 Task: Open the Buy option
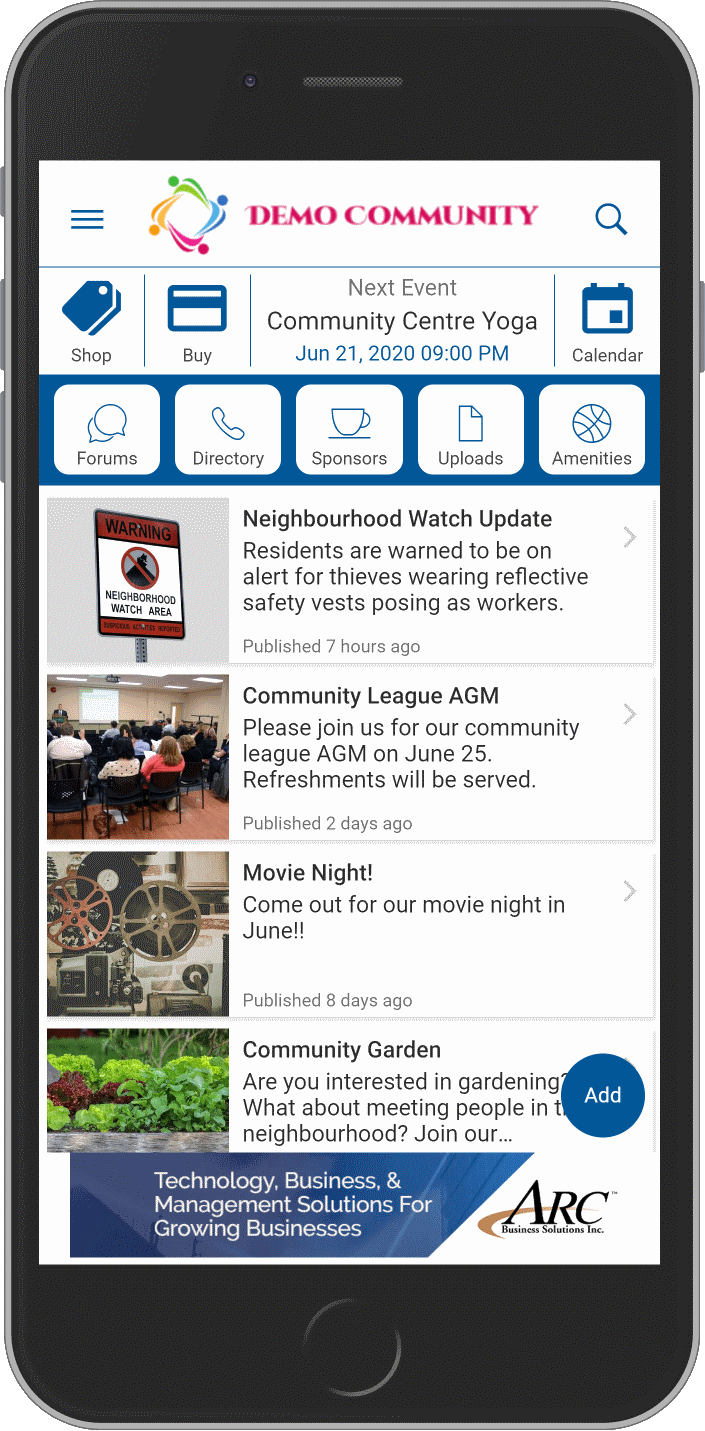point(197,321)
